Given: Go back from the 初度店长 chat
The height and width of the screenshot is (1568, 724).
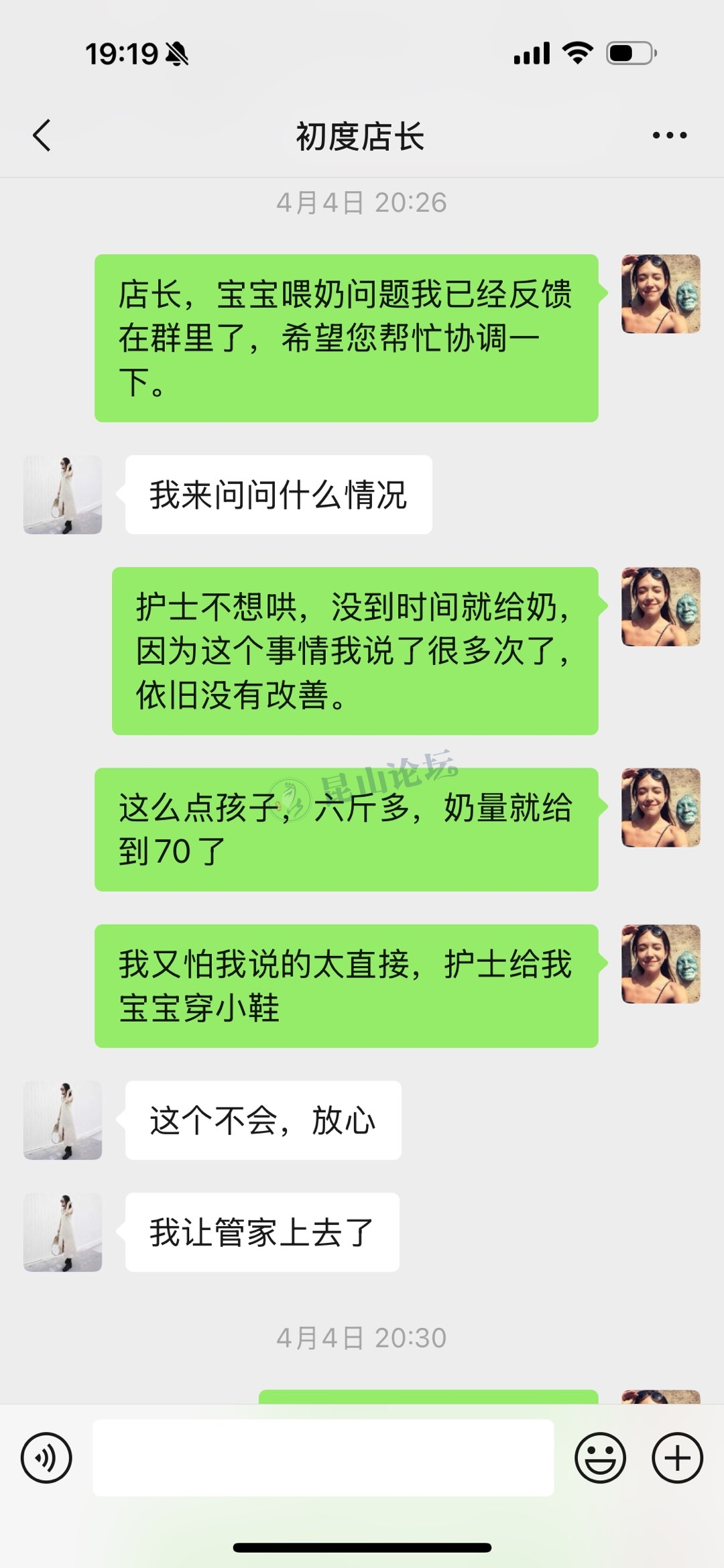Looking at the screenshot, I should pos(42,135).
